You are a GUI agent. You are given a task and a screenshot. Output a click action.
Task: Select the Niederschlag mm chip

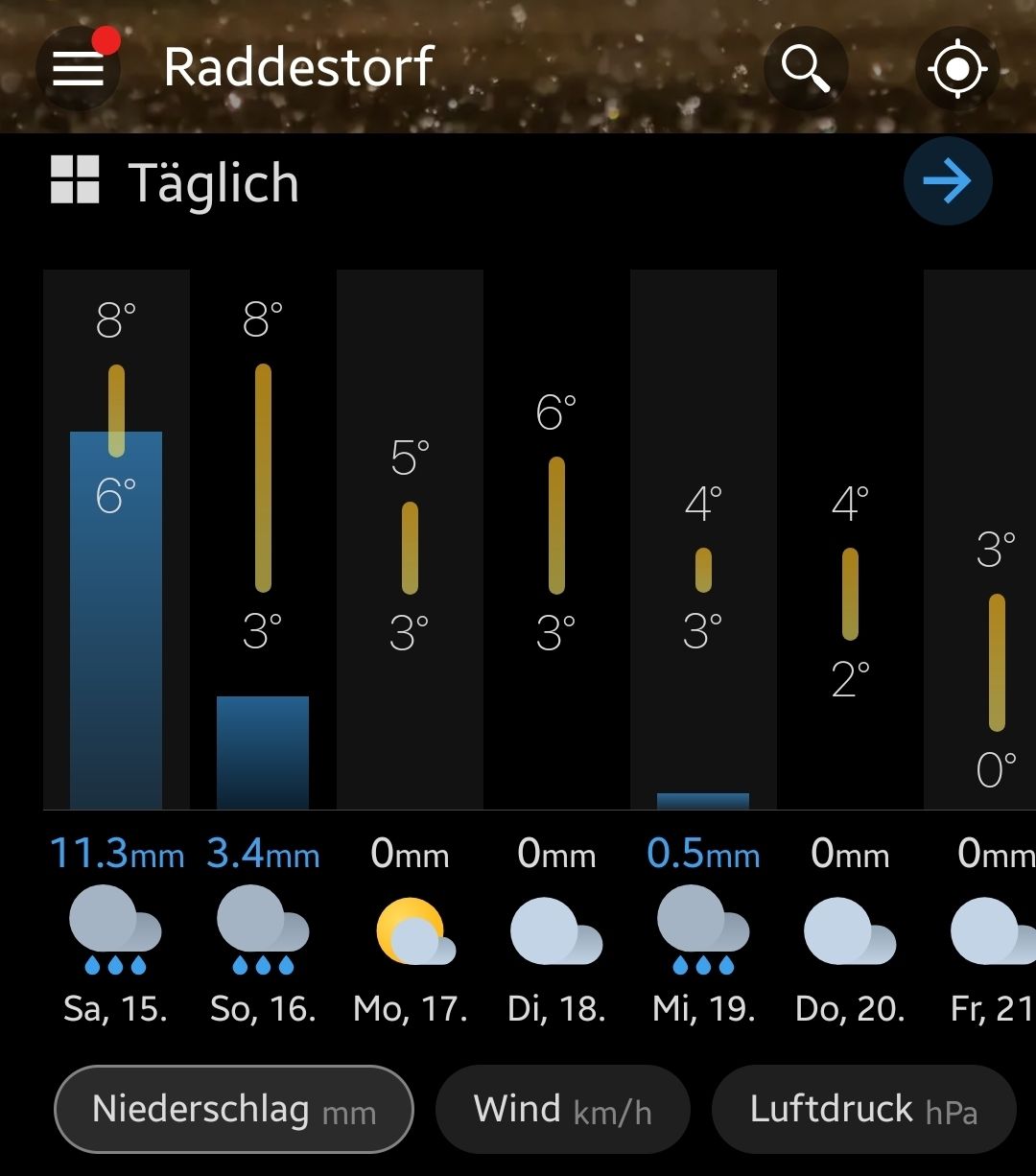[x=233, y=1110]
